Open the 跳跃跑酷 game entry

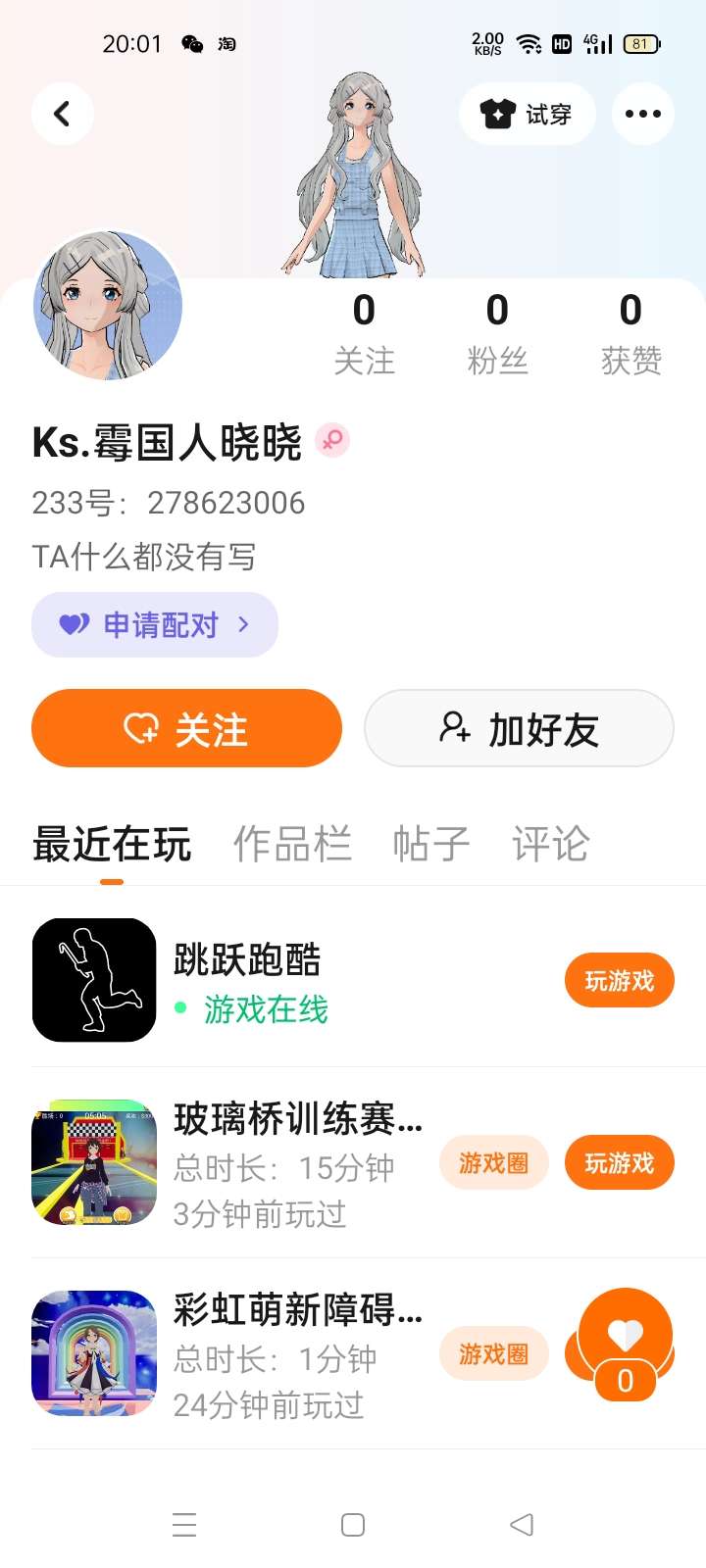click(247, 960)
